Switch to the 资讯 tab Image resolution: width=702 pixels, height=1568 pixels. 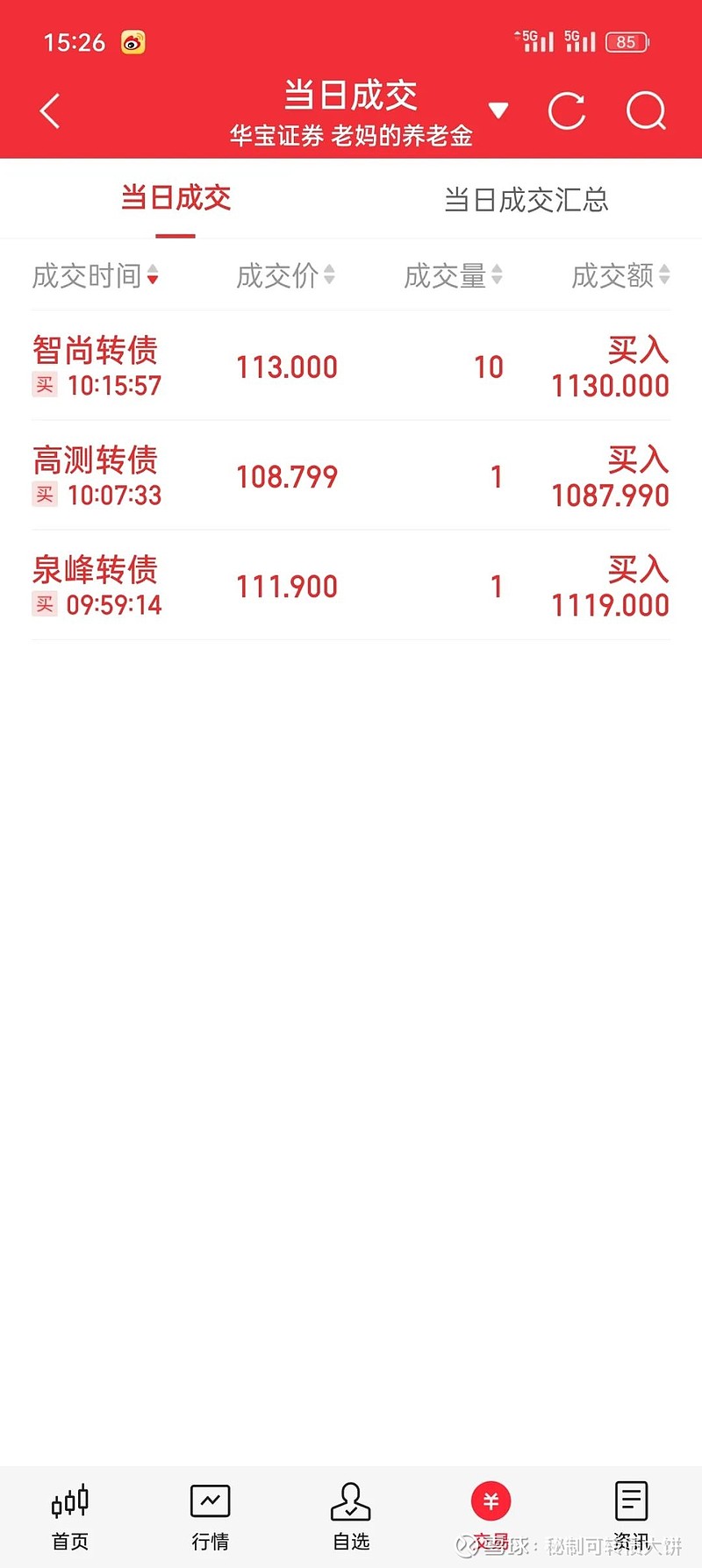[632, 1517]
